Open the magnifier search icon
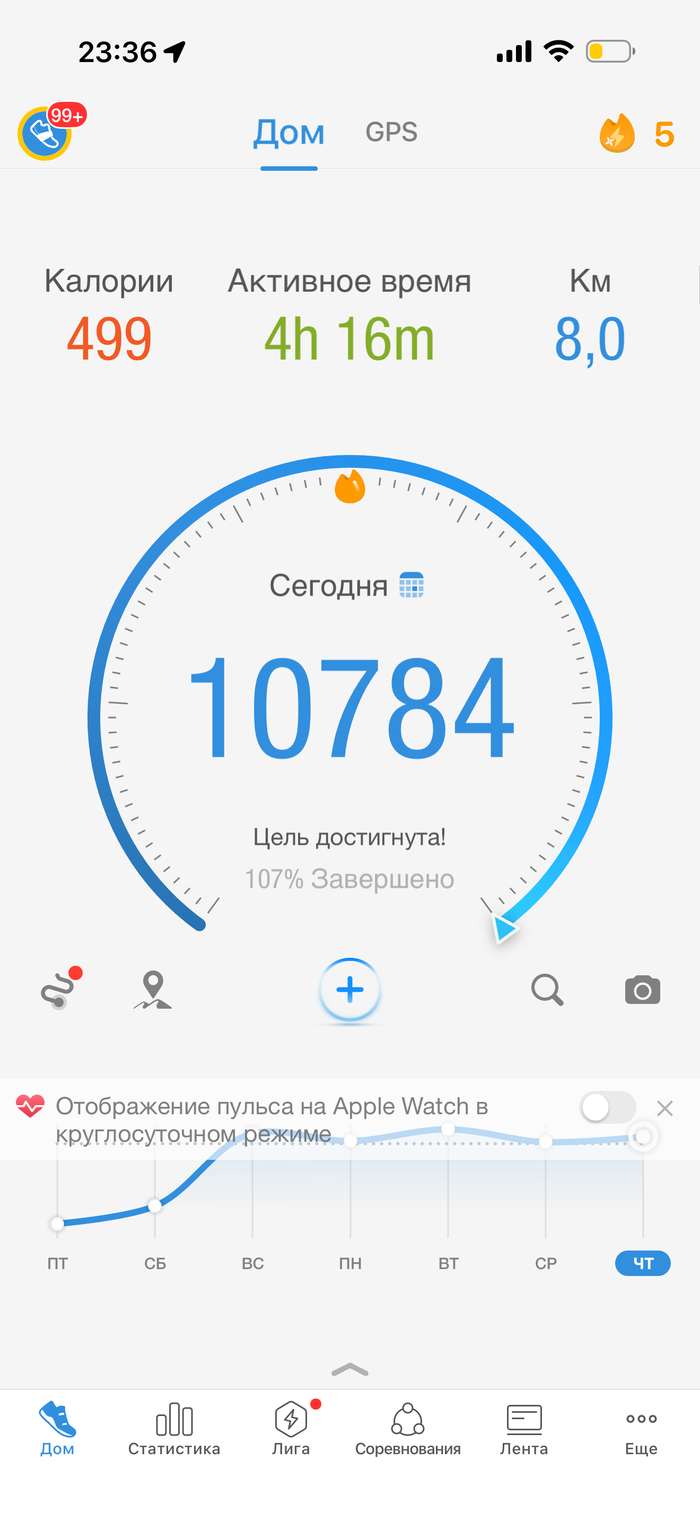This screenshot has width=700, height=1521. pos(547,990)
